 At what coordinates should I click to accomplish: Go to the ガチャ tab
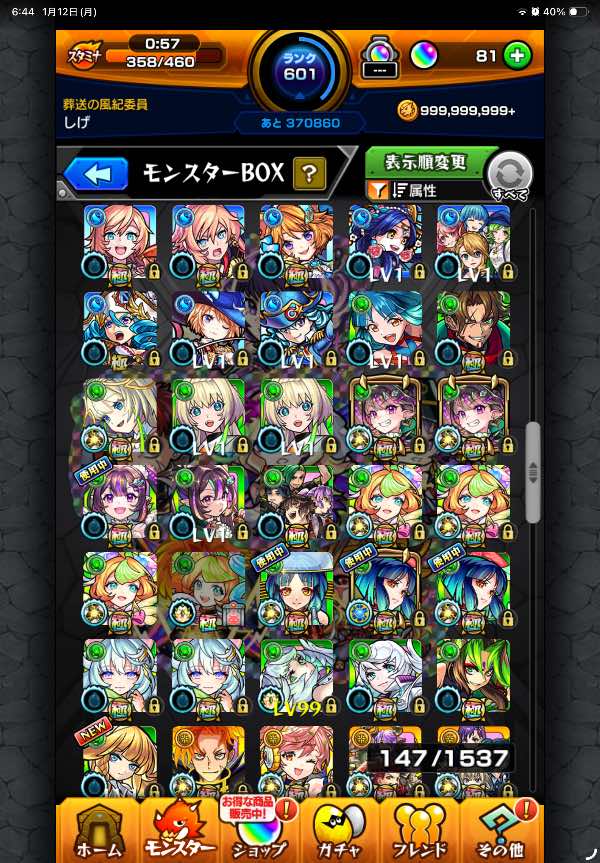click(339, 831)
